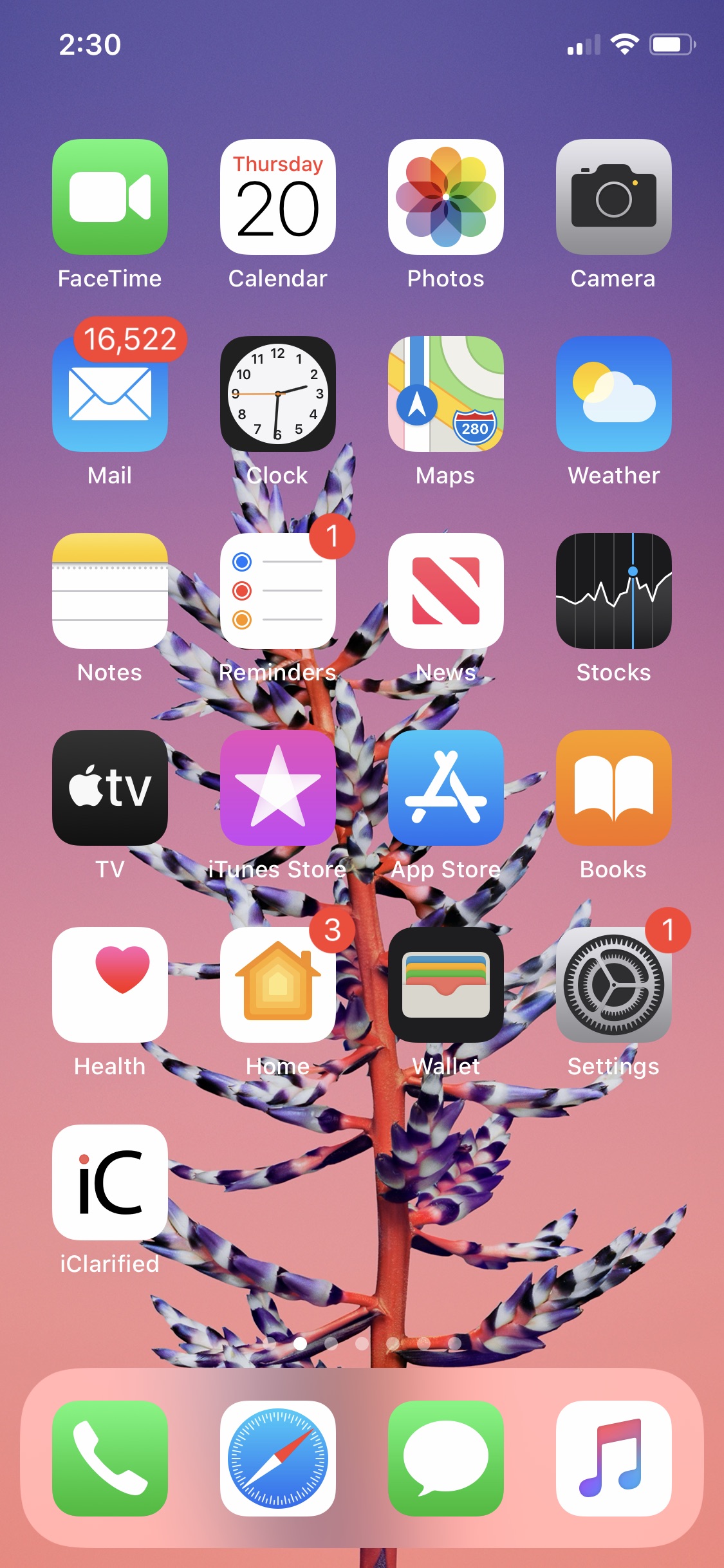The width and height of the screenshot is (724, 1568).
Task: Open the Notes app
Action: click(110, 591)
